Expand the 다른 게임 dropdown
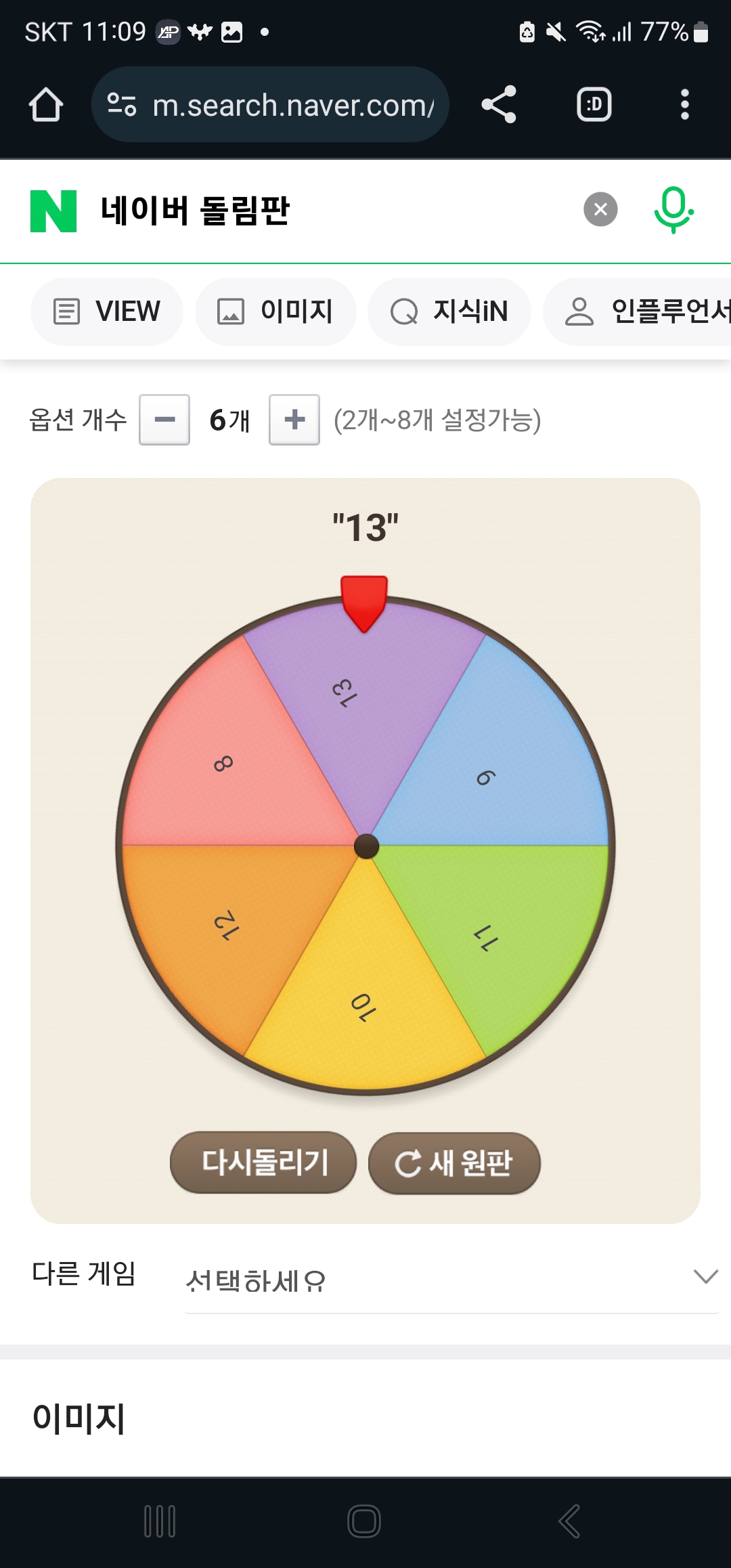This screenshot has width=731, height=1568. (451, 1280)
